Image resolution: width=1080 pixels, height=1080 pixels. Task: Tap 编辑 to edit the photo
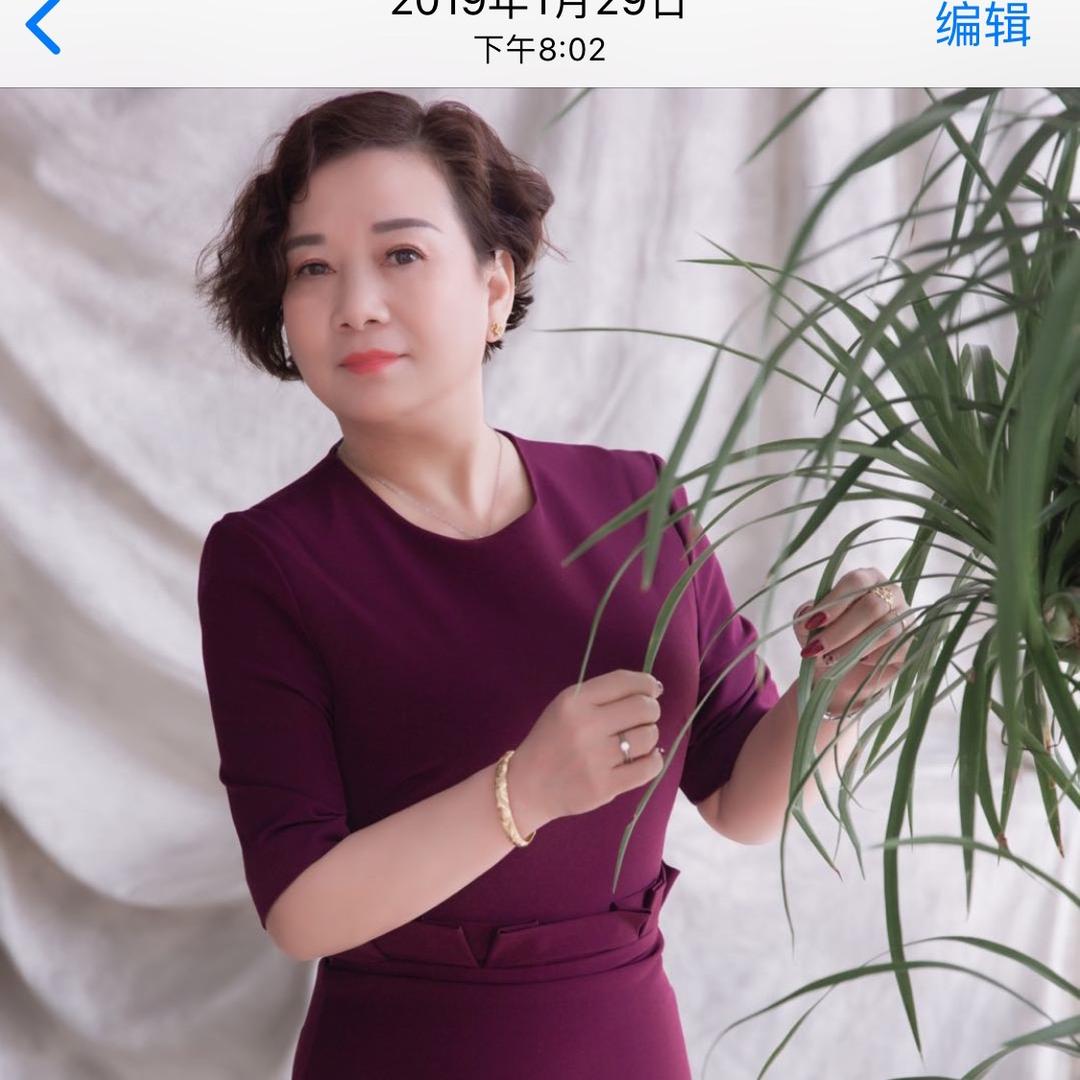tap(983, 24)
